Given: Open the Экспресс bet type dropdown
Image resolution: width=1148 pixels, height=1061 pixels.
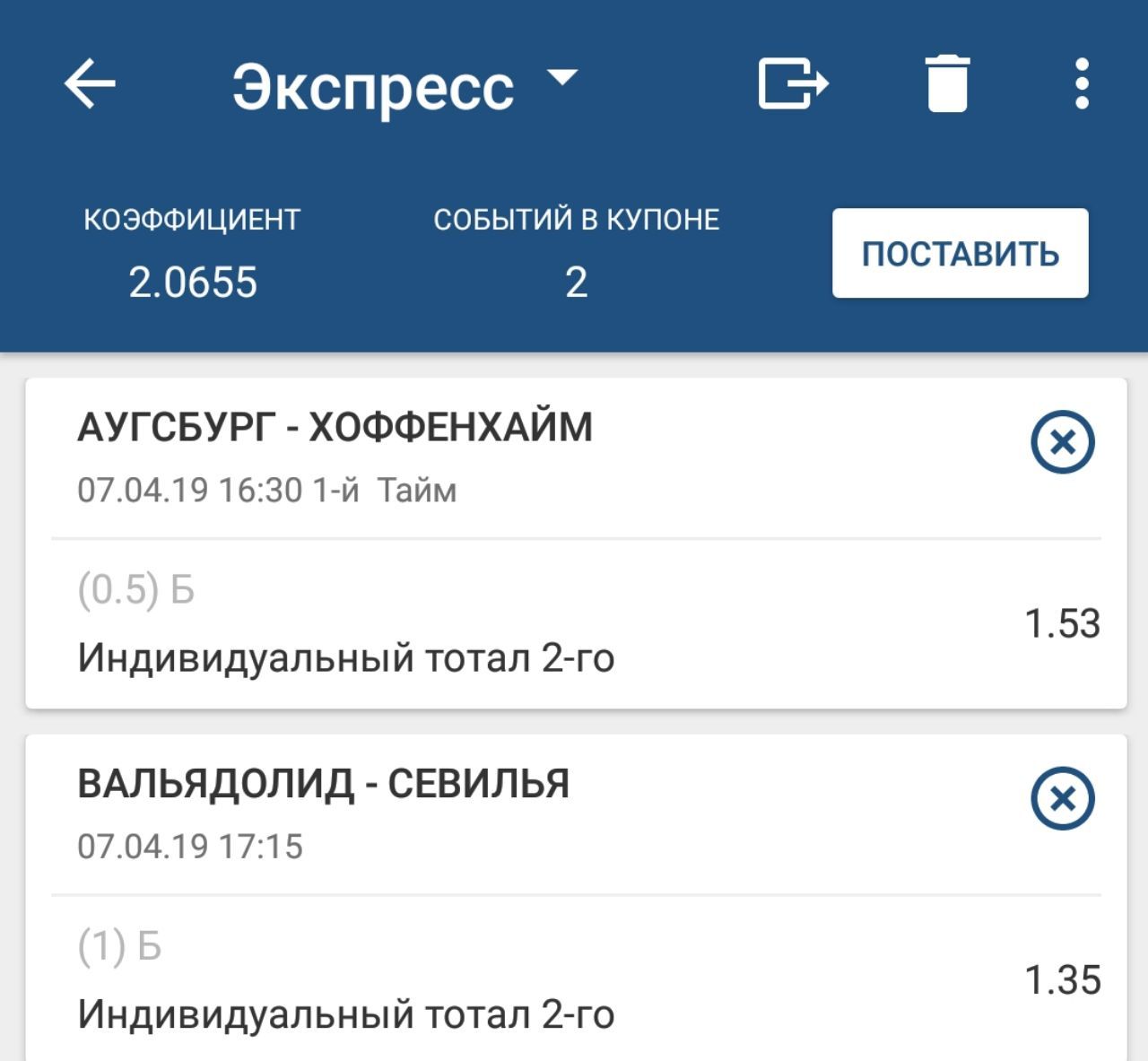Looking at the screenshot, I should 405,86.
